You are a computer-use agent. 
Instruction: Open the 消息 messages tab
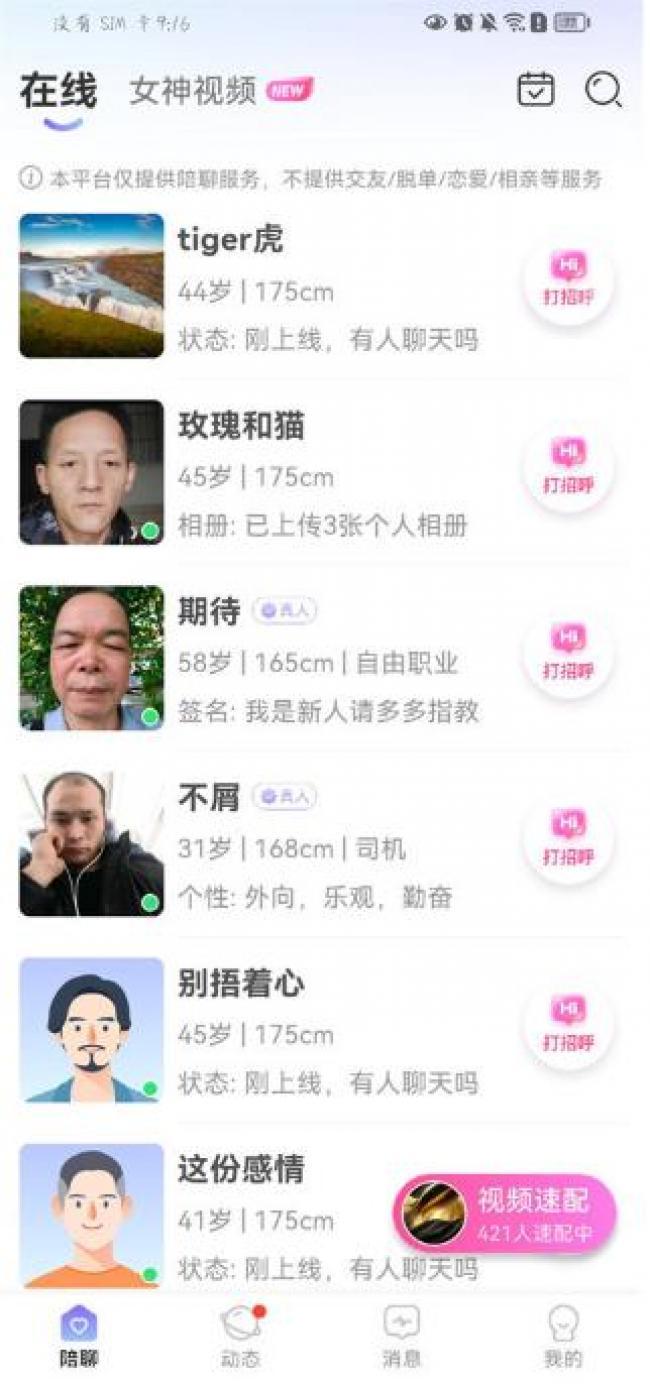pos(402,1337)
